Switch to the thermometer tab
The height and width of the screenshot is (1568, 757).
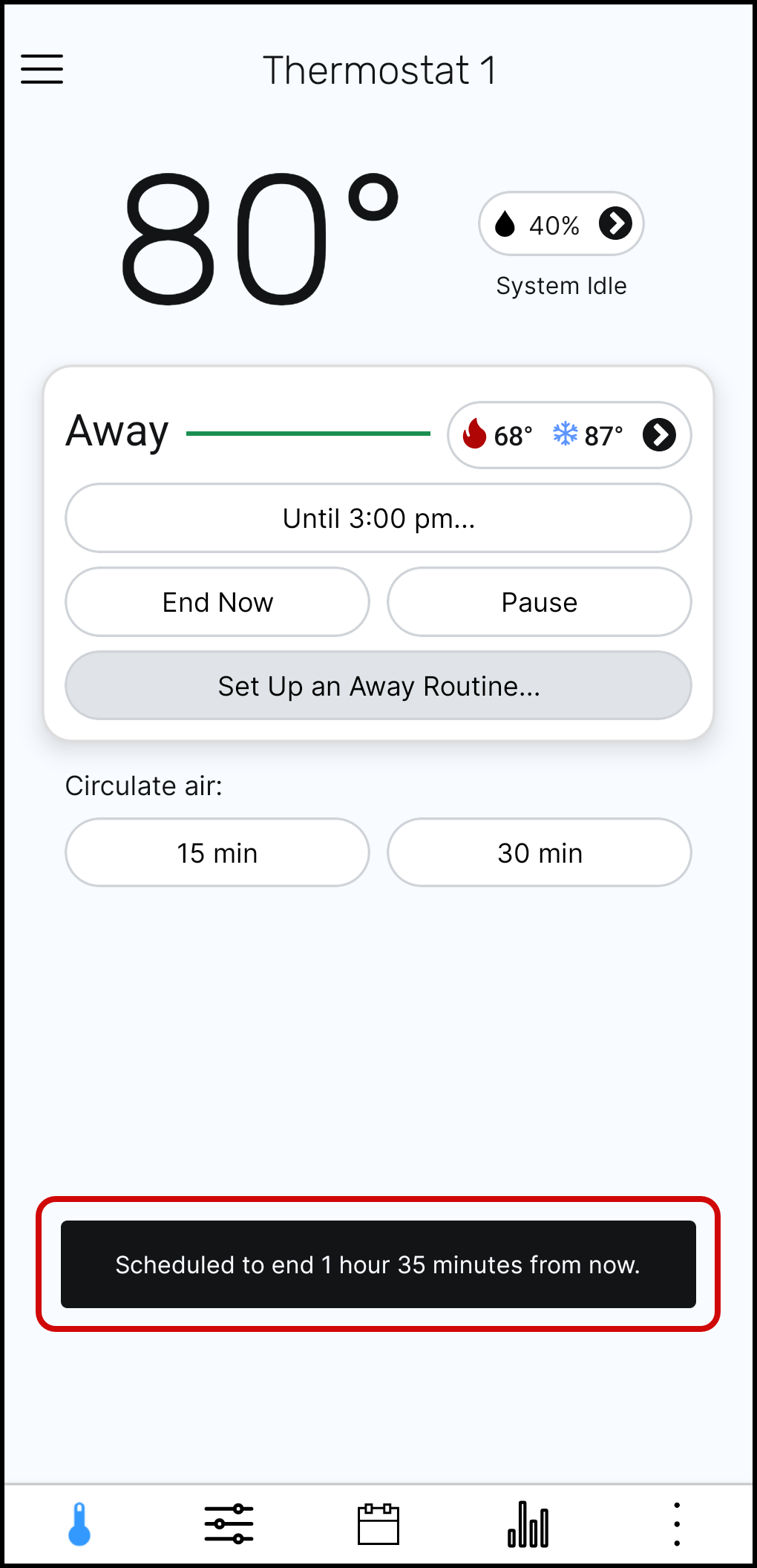79,1524
